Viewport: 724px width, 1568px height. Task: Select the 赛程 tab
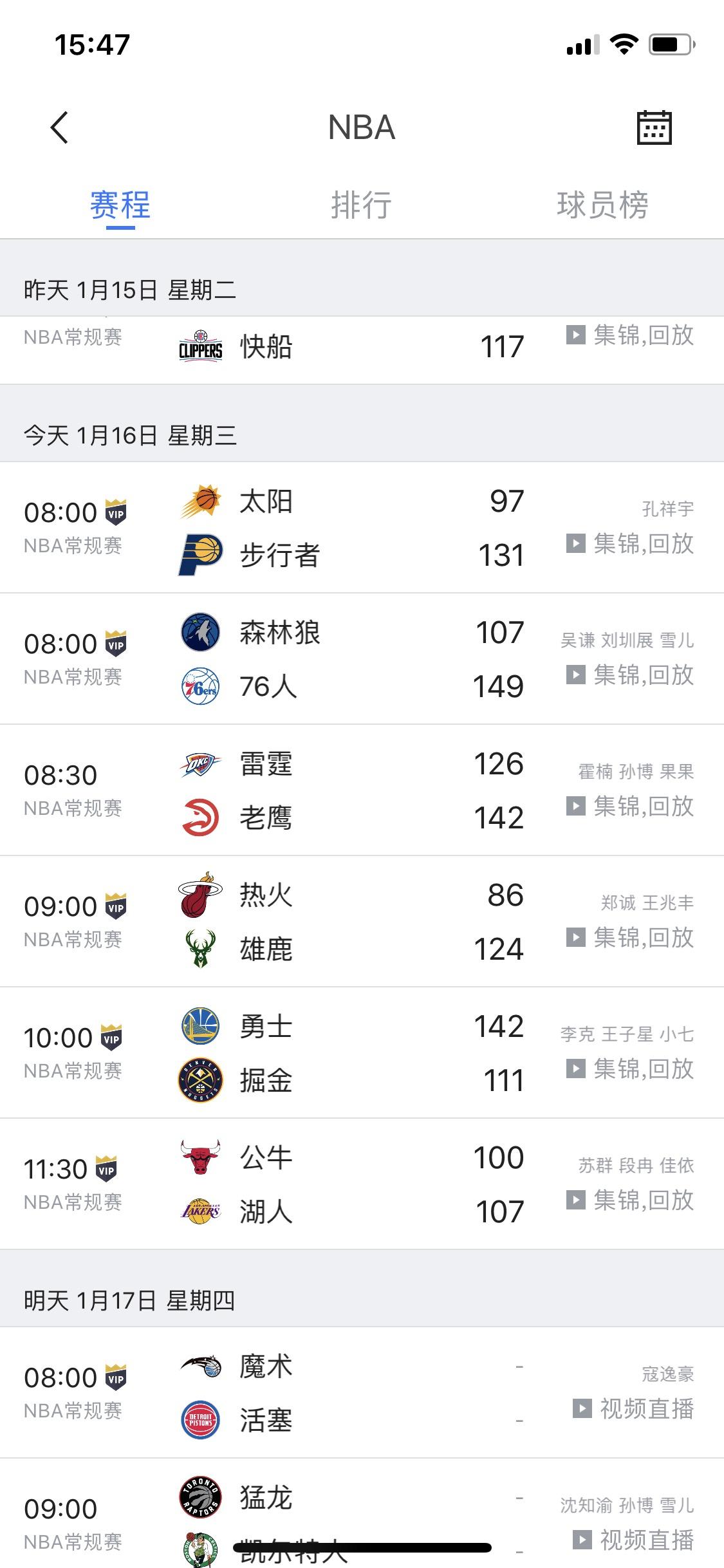(120, 205)
